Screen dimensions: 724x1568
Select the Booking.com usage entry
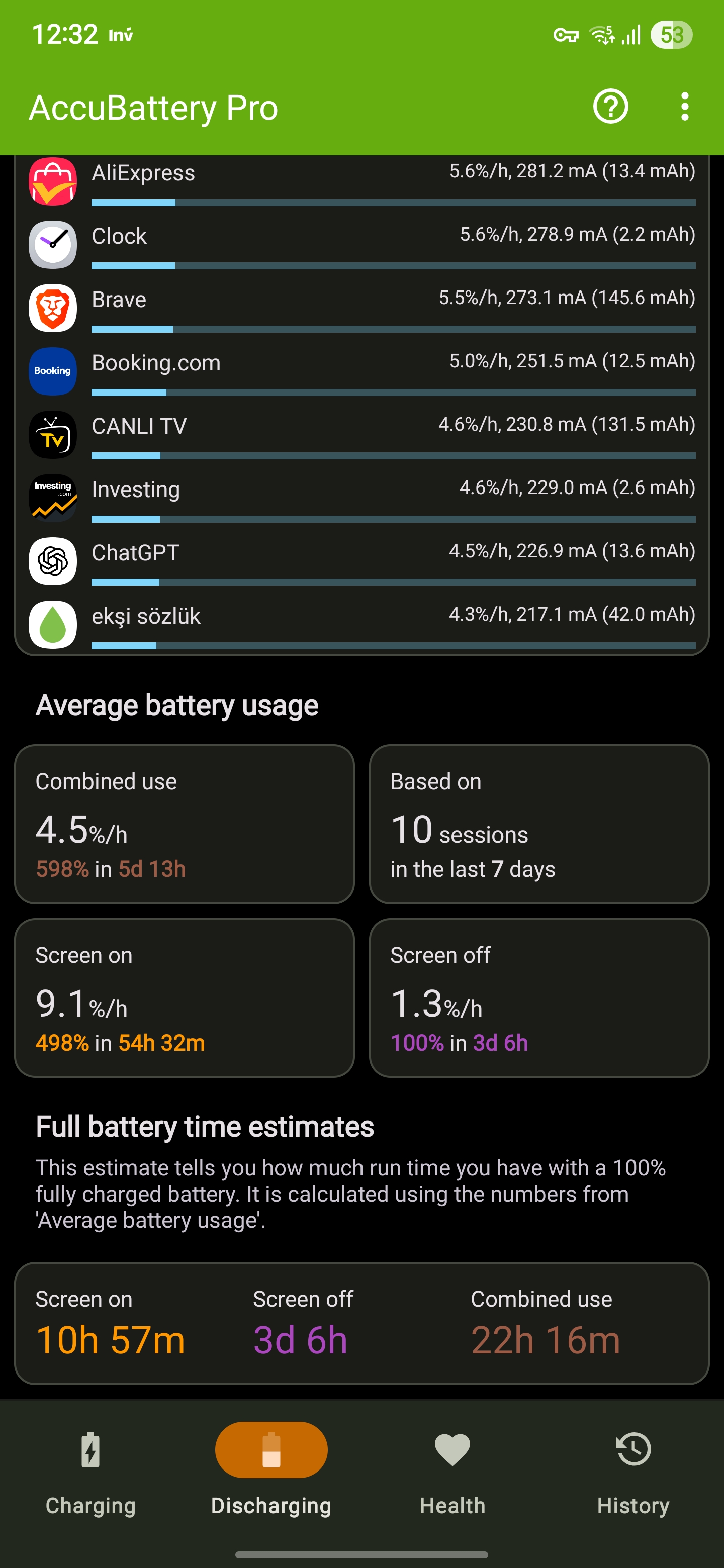coord(363,372)
